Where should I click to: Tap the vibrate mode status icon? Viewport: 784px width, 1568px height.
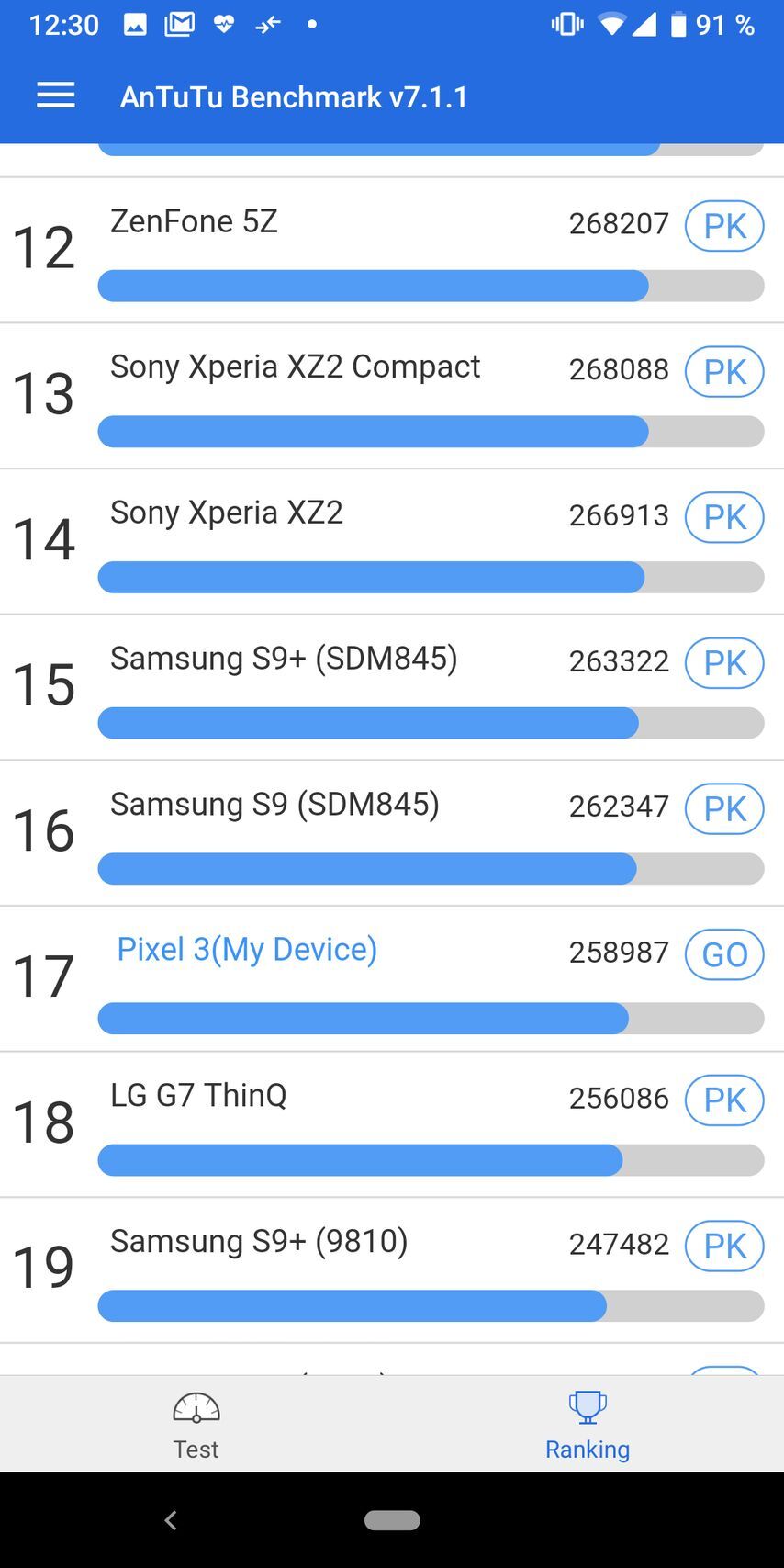tap(566, 24)
